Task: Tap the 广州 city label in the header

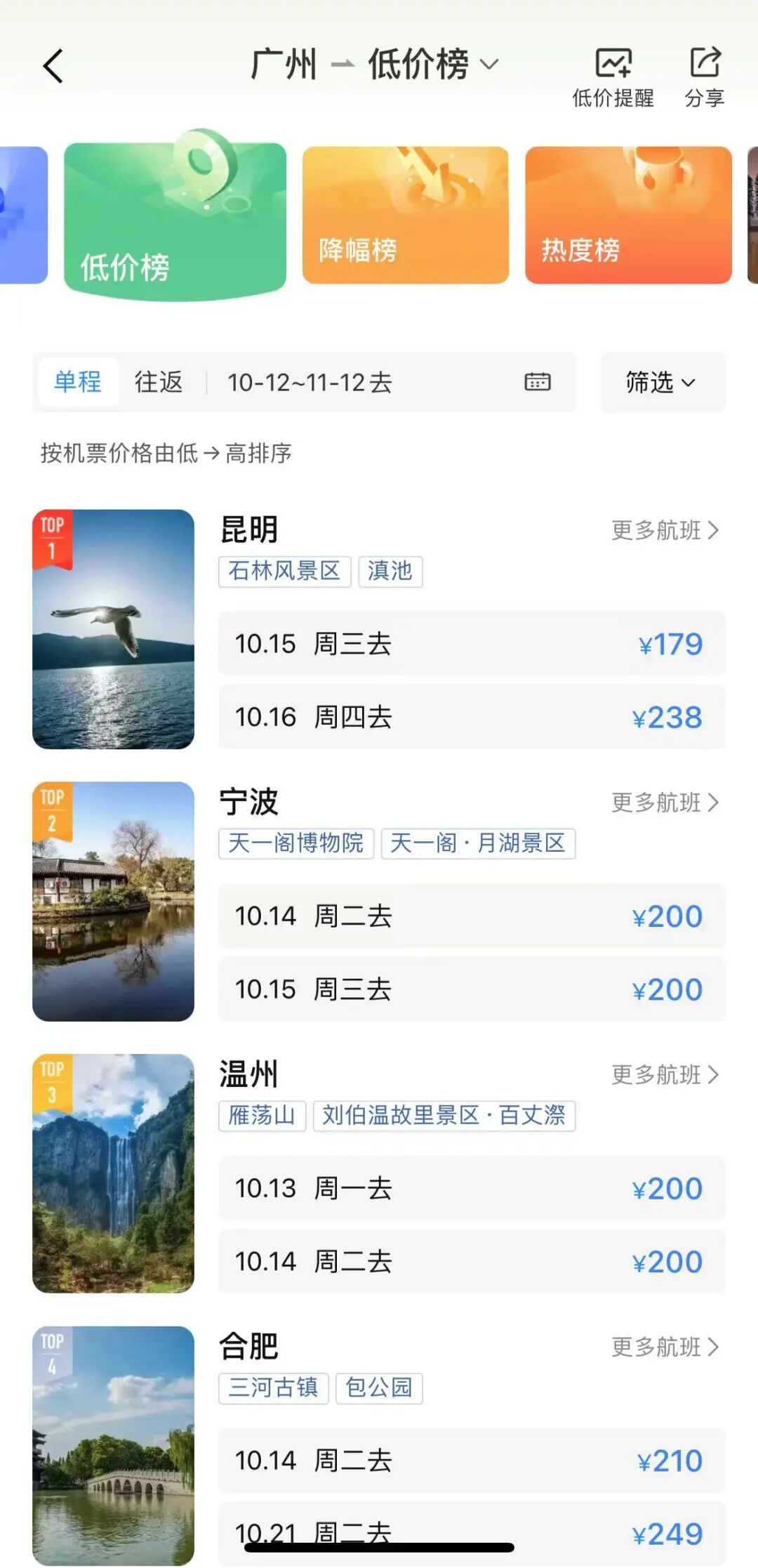Action: pyautogui.click(x=284, y=63)
